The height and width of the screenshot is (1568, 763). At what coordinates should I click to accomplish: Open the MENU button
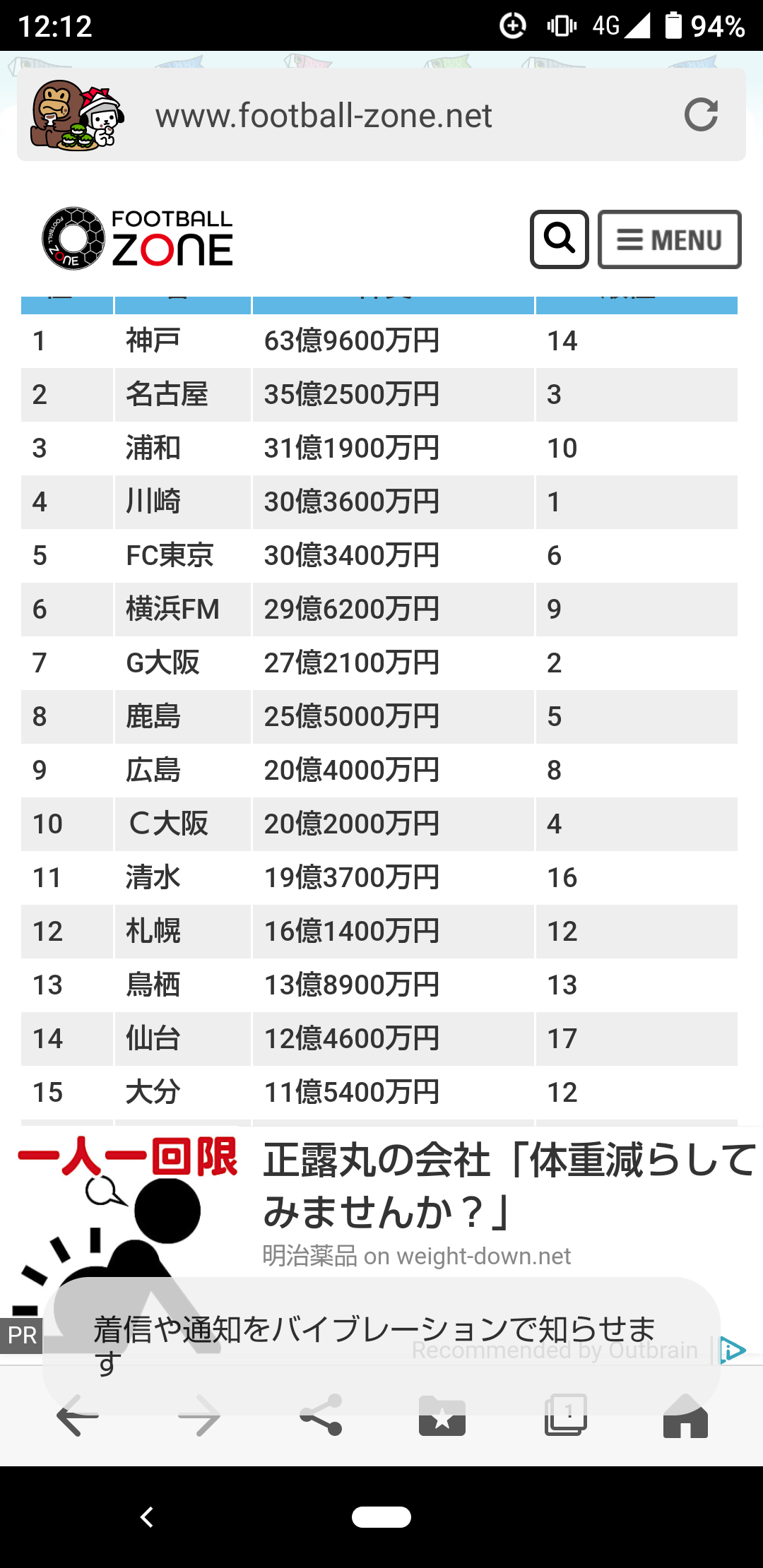(x=670, y=239)
